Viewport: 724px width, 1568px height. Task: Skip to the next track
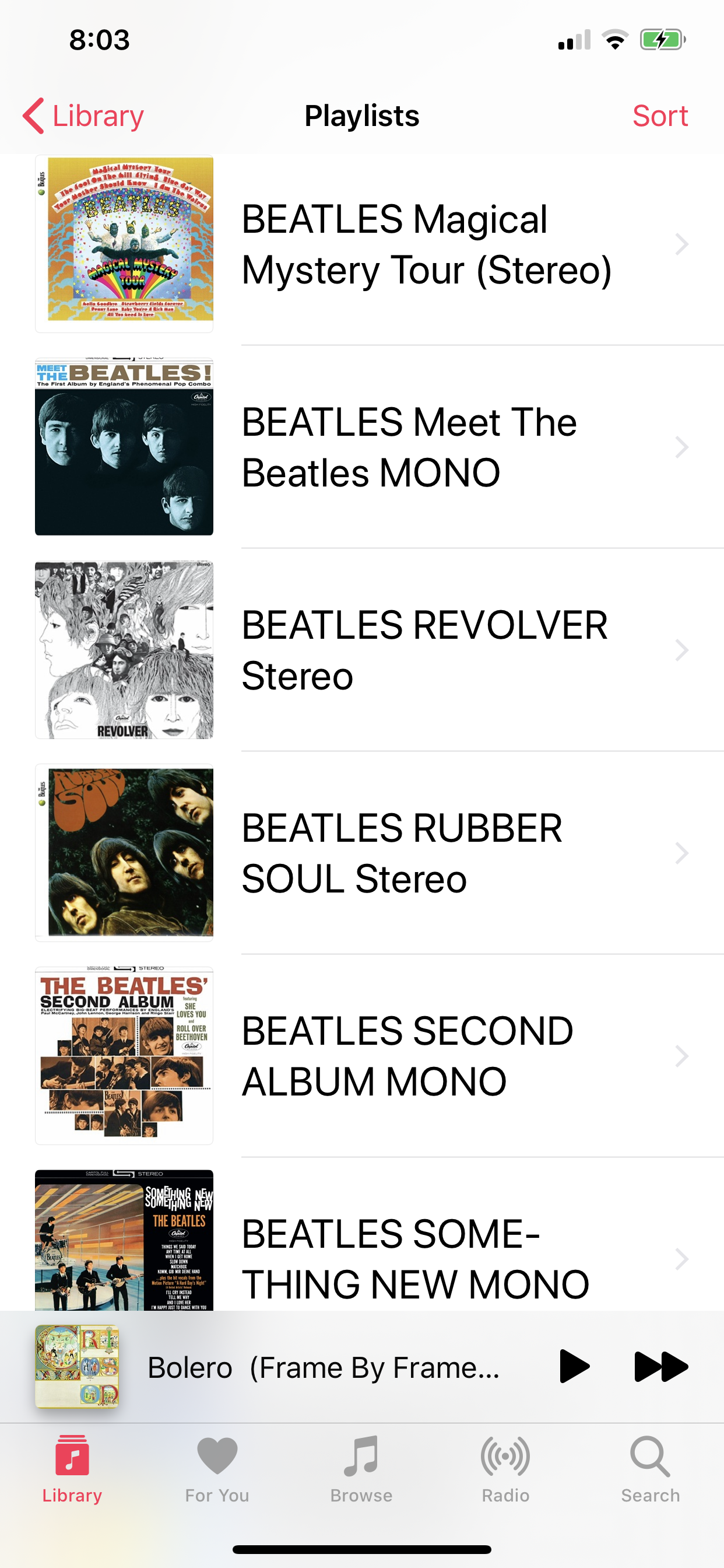pyautogui.click(x=660, y=1367)
